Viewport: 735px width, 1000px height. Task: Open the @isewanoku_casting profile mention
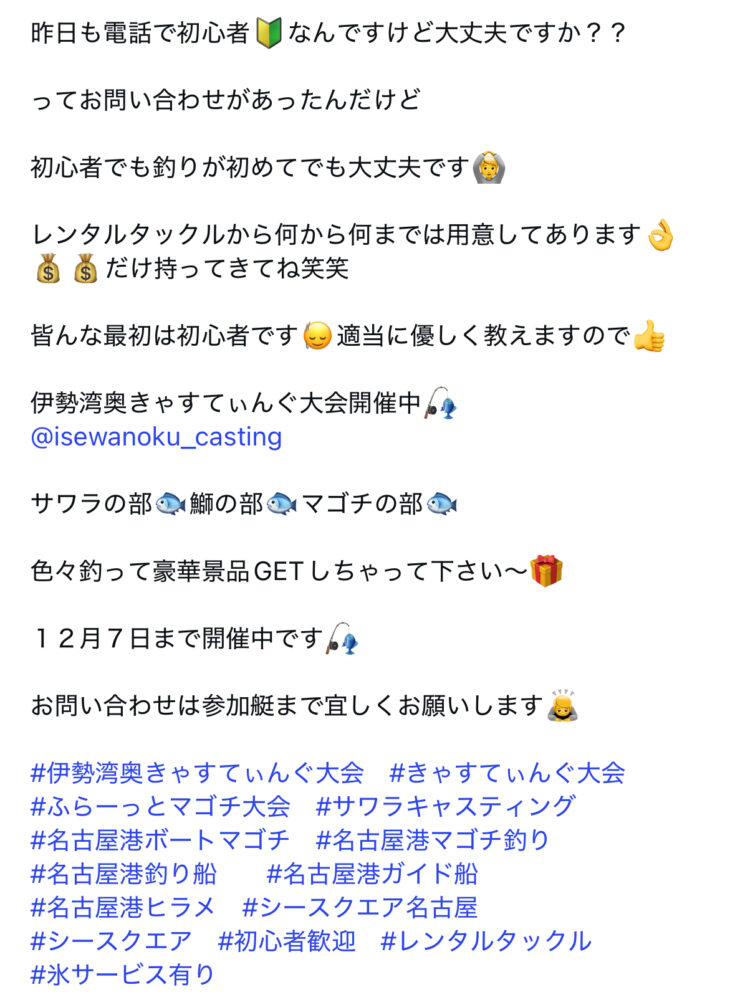click(x=156, y=437)
